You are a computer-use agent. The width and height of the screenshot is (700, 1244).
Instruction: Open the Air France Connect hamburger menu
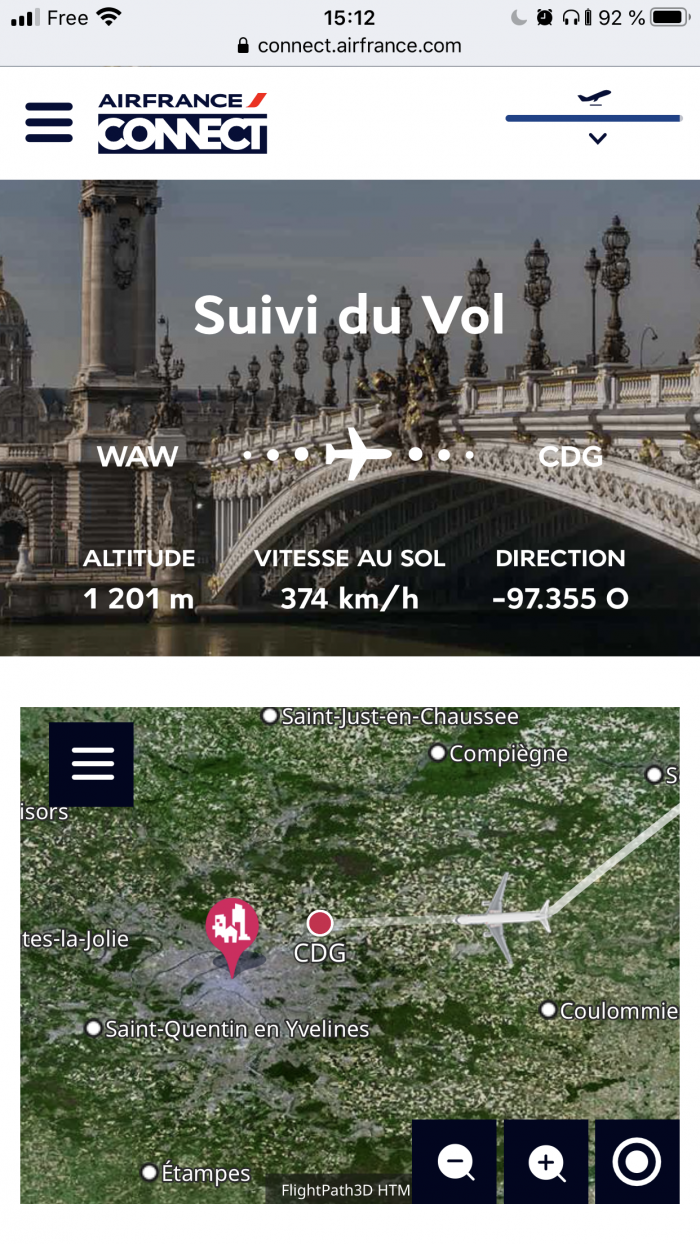[49, 122]
